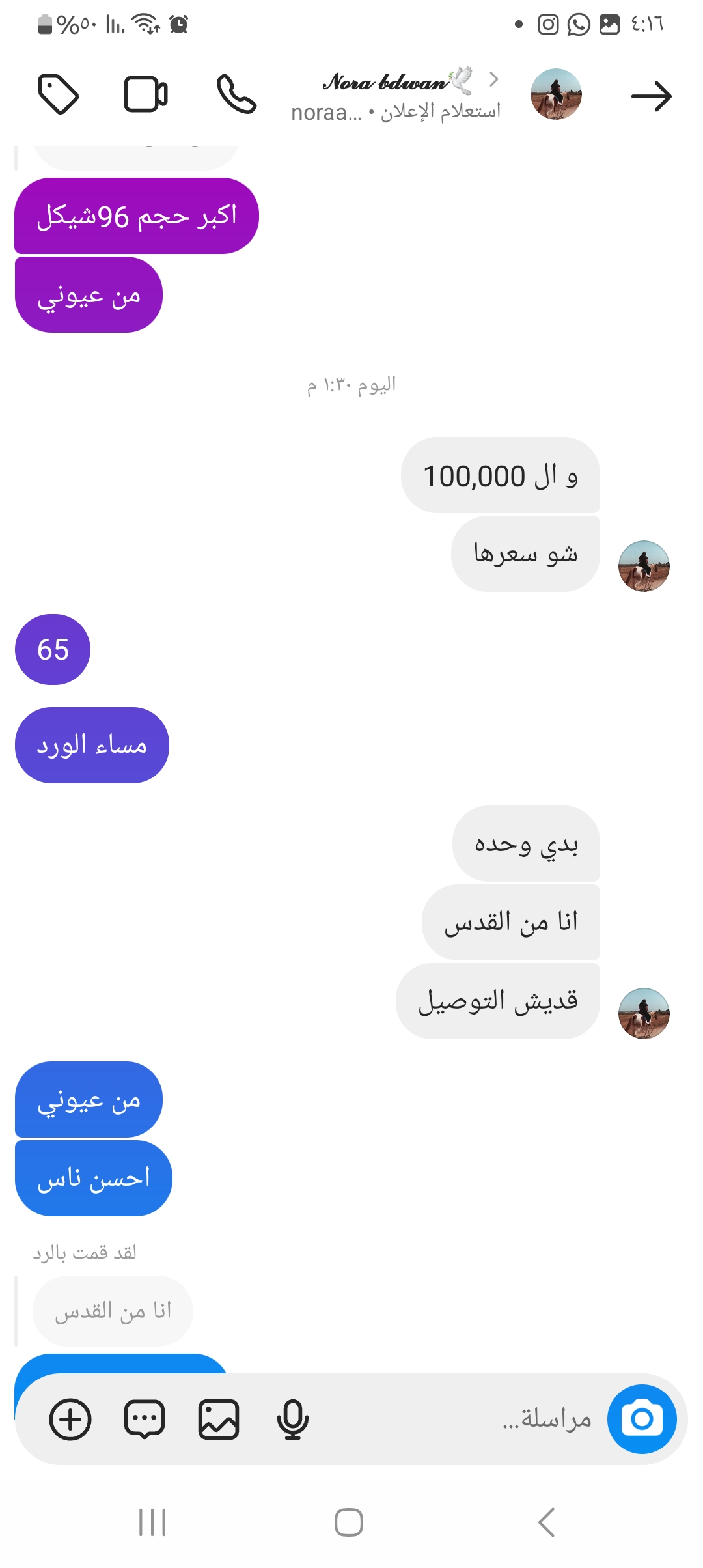Focus the message text field
Screen dimensions: 703x1568
point(456,1419)
